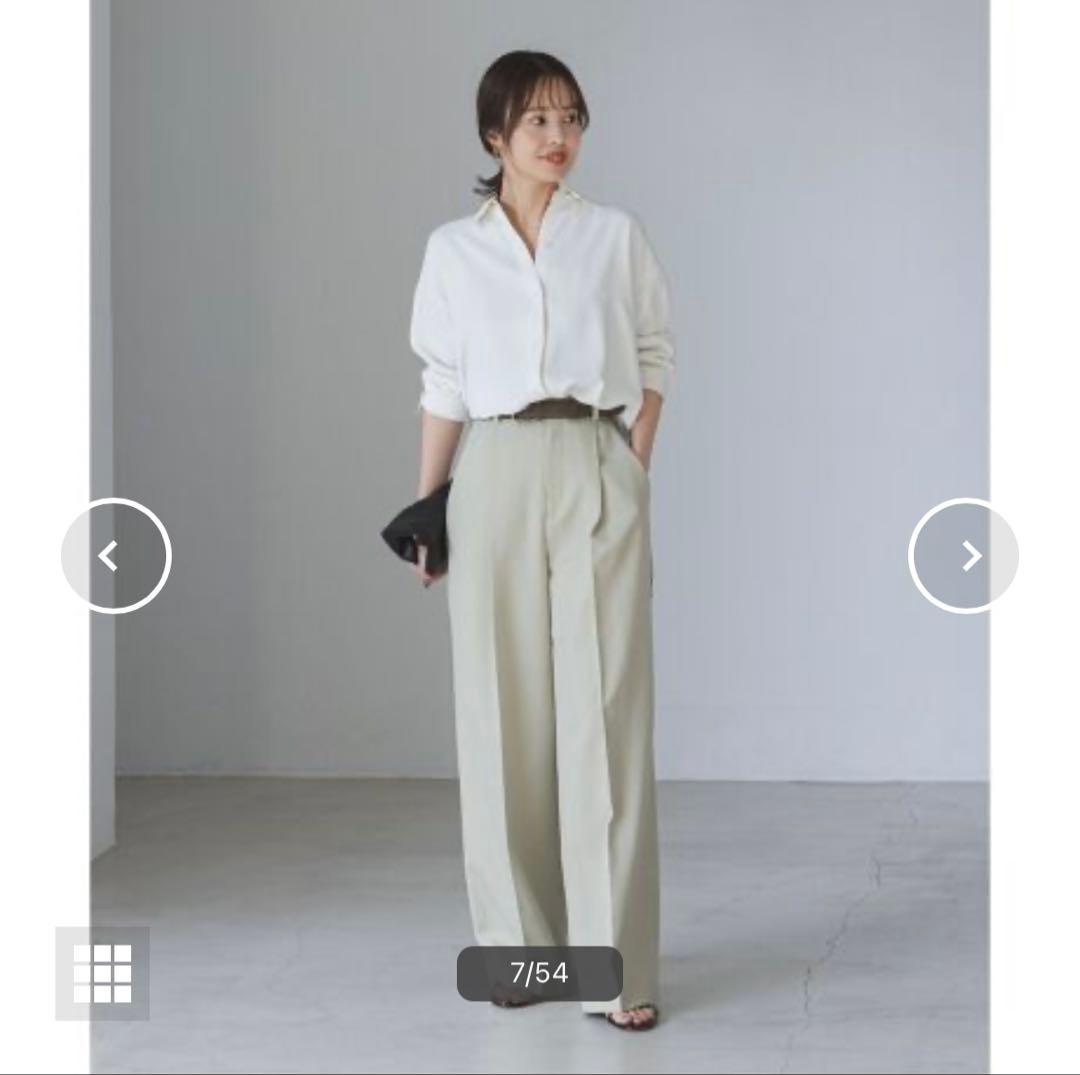Show the next product photo
Viewport: 1080px width, 1075px height.
tap(963, 556)
